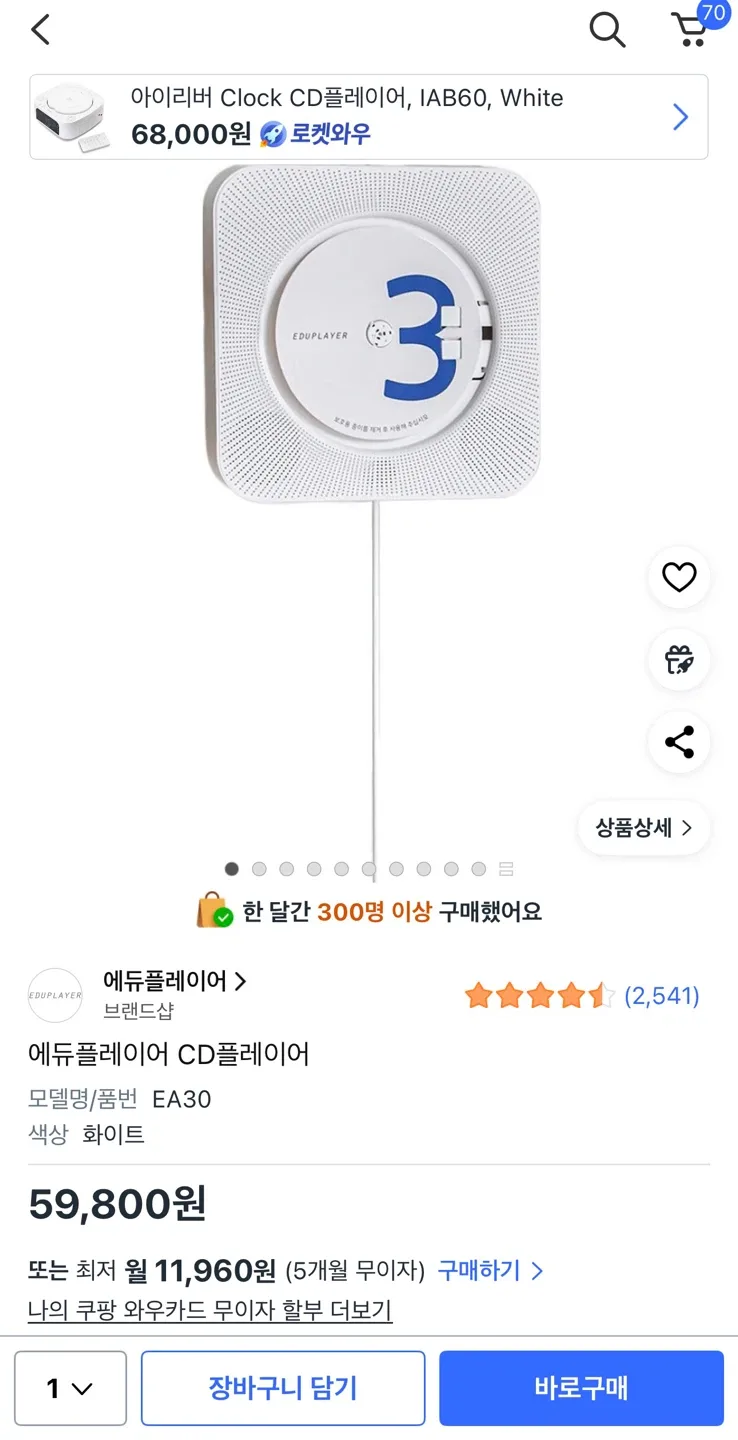The image size is (738, 1440).
Task: Share this product
Action: click(x=679, y=742)
